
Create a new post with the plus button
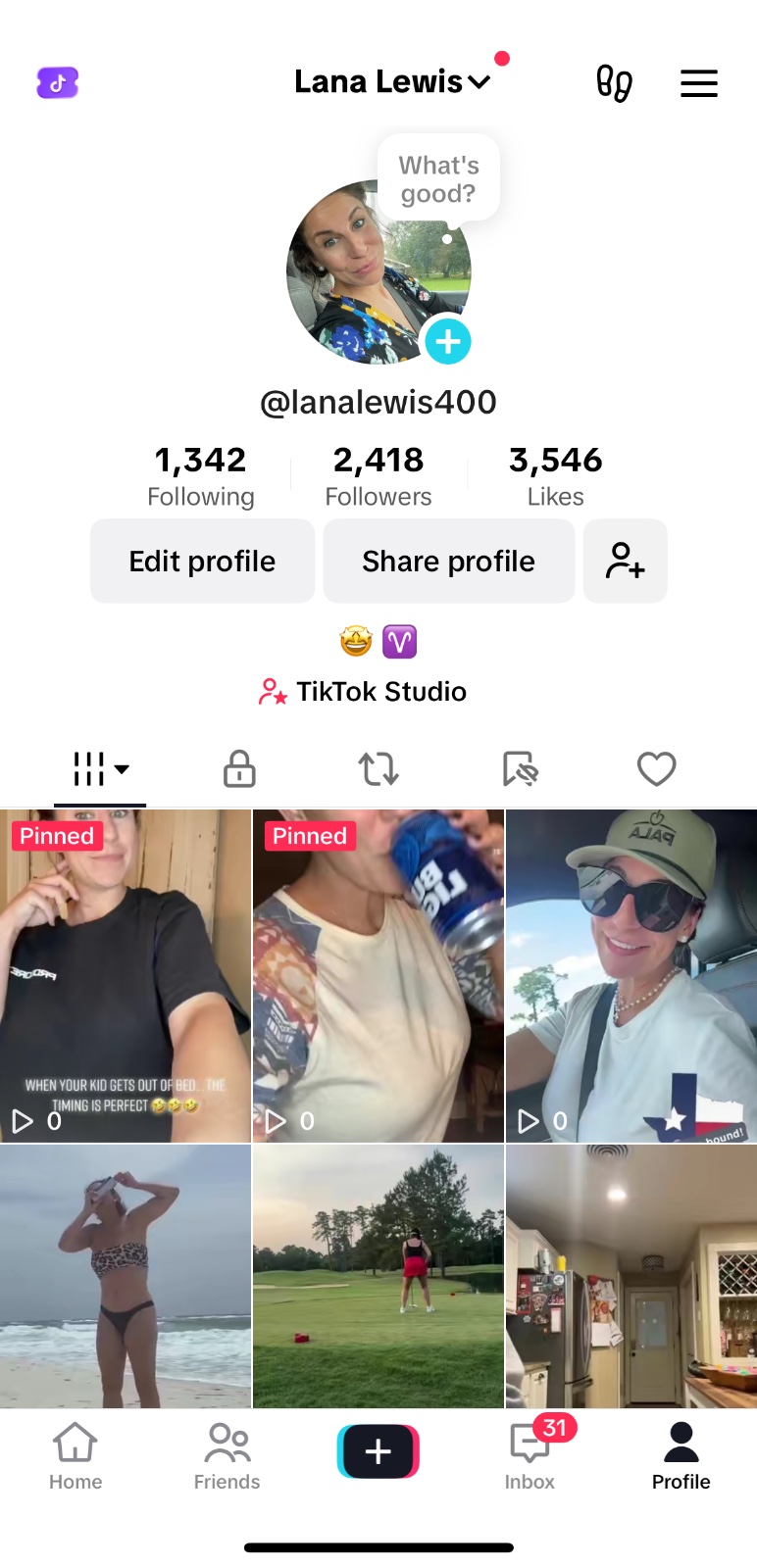tap(378, 1451)
